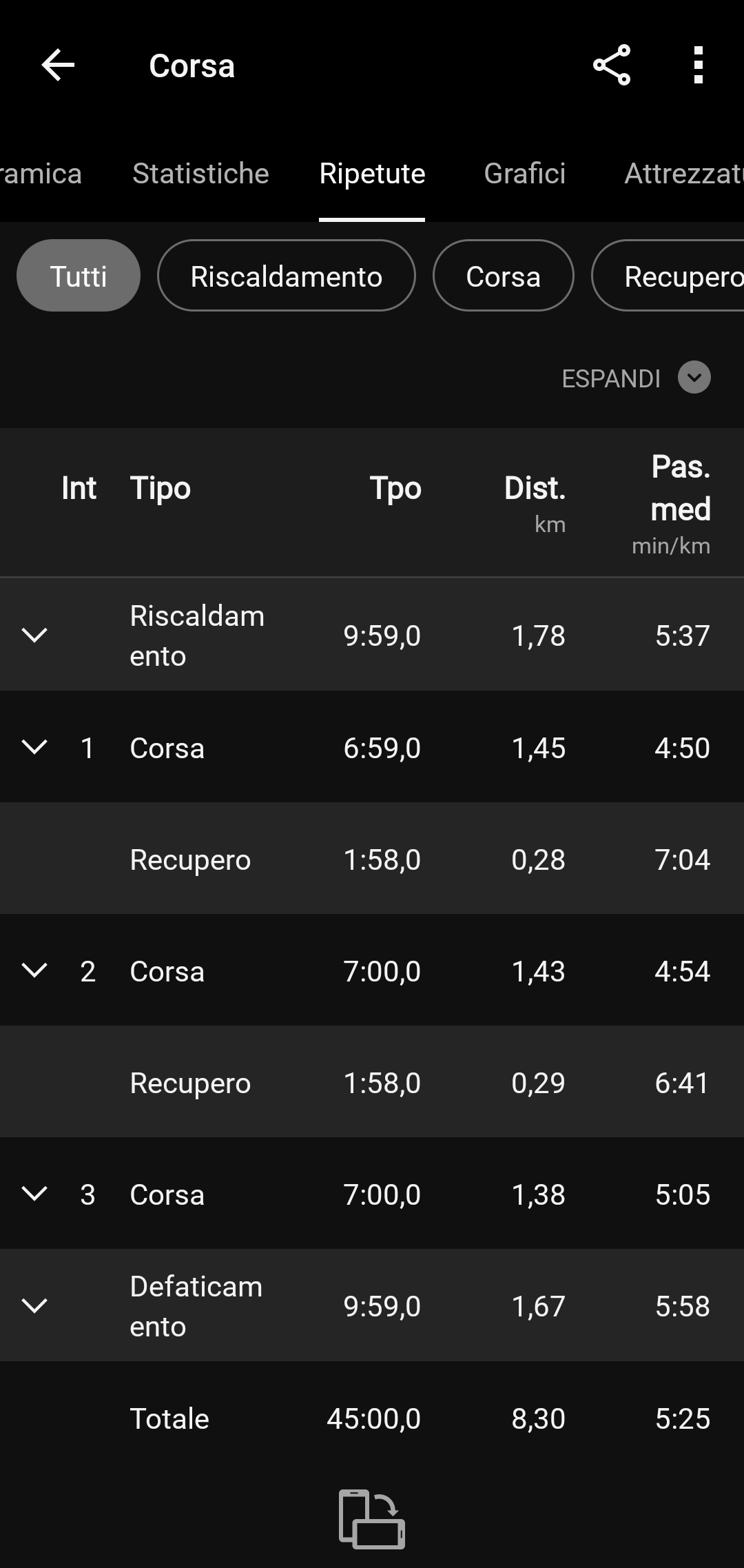Go back from the Corsa activity
Viewport: 744px width, 1568px height.
[58, 65]
